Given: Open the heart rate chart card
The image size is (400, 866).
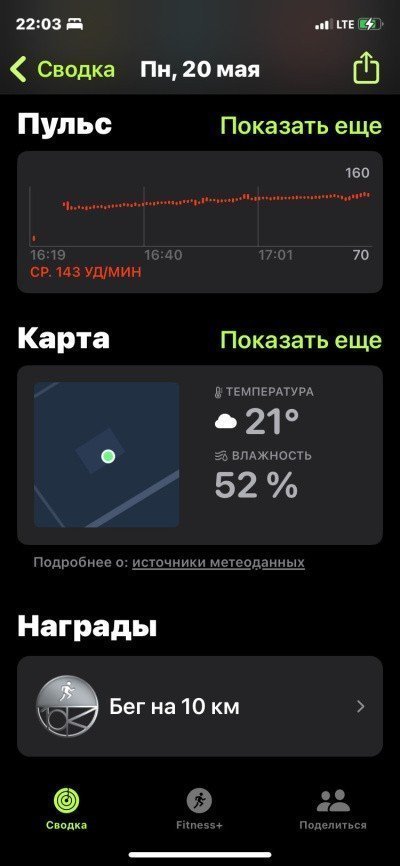Looking at the screenshot, I should tap(200, 222).
